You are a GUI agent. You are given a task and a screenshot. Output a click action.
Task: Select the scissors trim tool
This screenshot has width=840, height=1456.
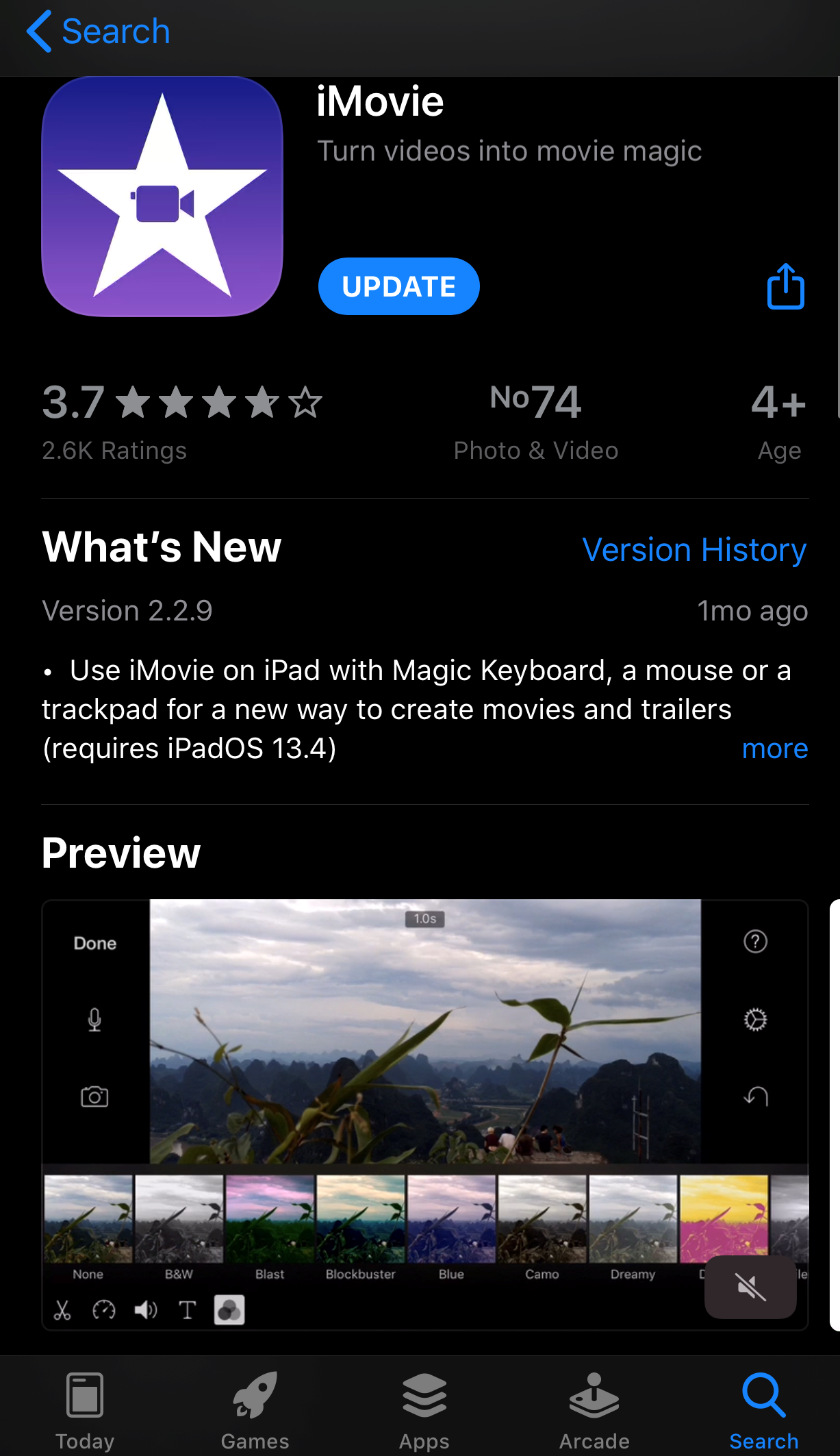[x=62, y=1310]
